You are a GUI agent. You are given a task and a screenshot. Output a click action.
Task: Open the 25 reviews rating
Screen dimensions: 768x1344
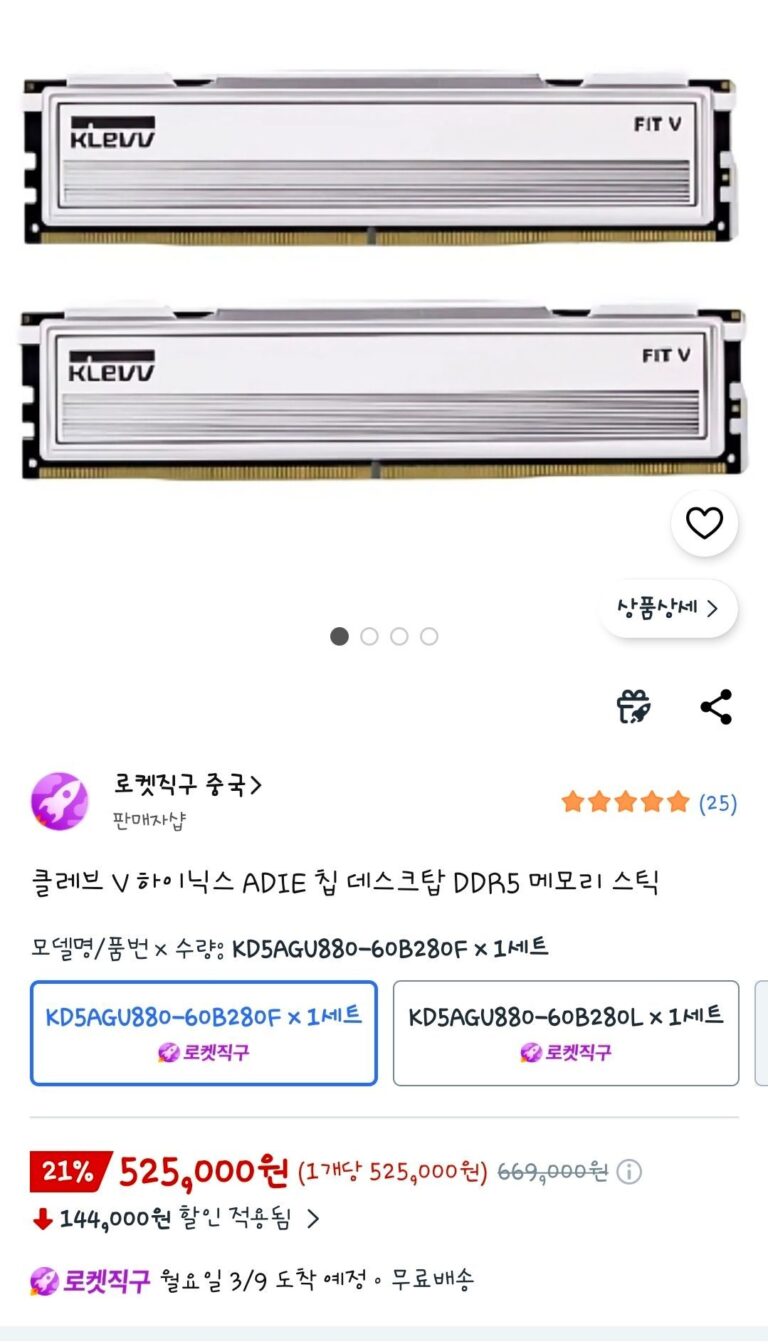click(x=648, y=802)
